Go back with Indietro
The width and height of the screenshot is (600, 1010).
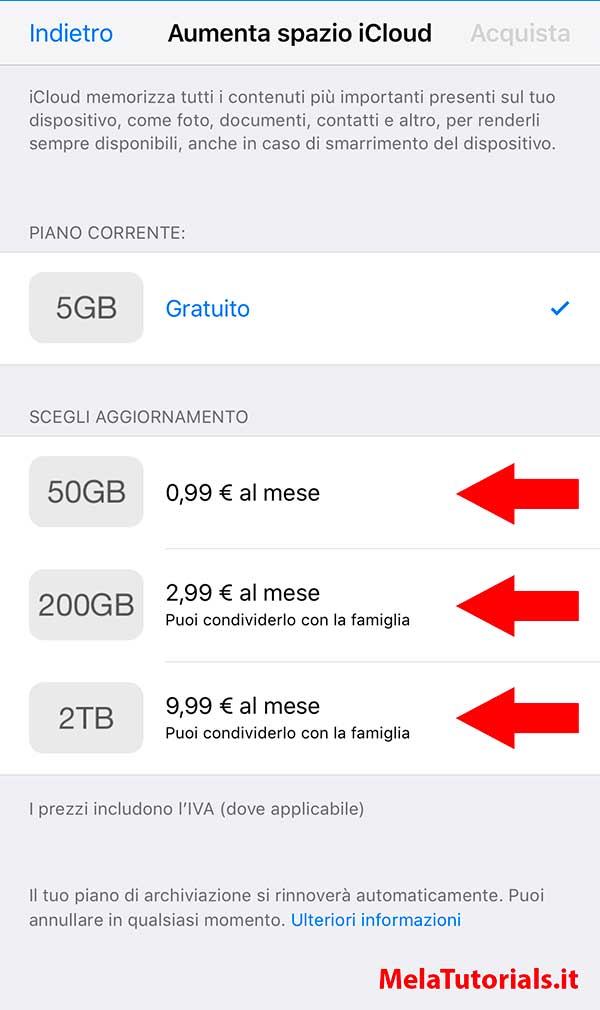point(71,33)
